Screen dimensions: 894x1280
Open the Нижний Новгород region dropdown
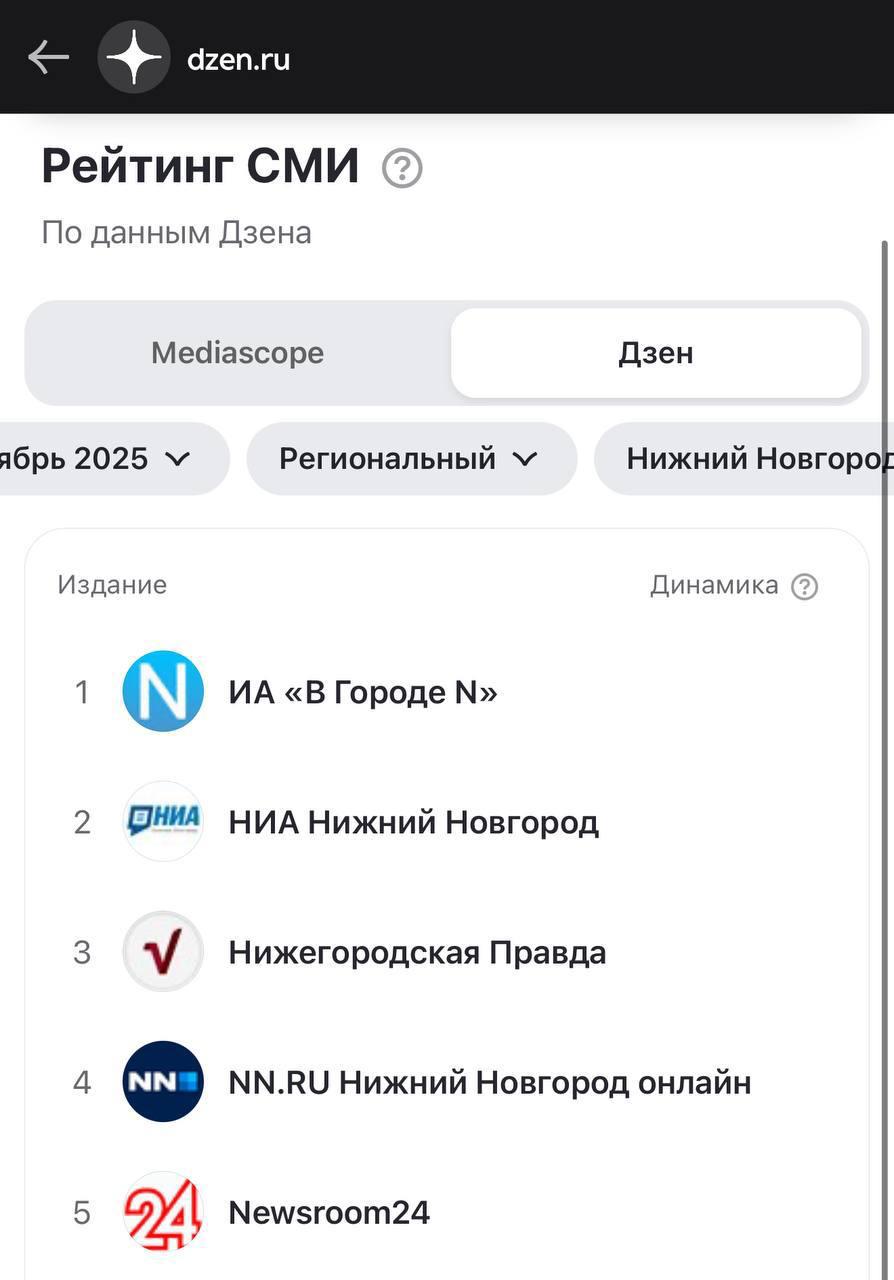[x=755, y=458]
